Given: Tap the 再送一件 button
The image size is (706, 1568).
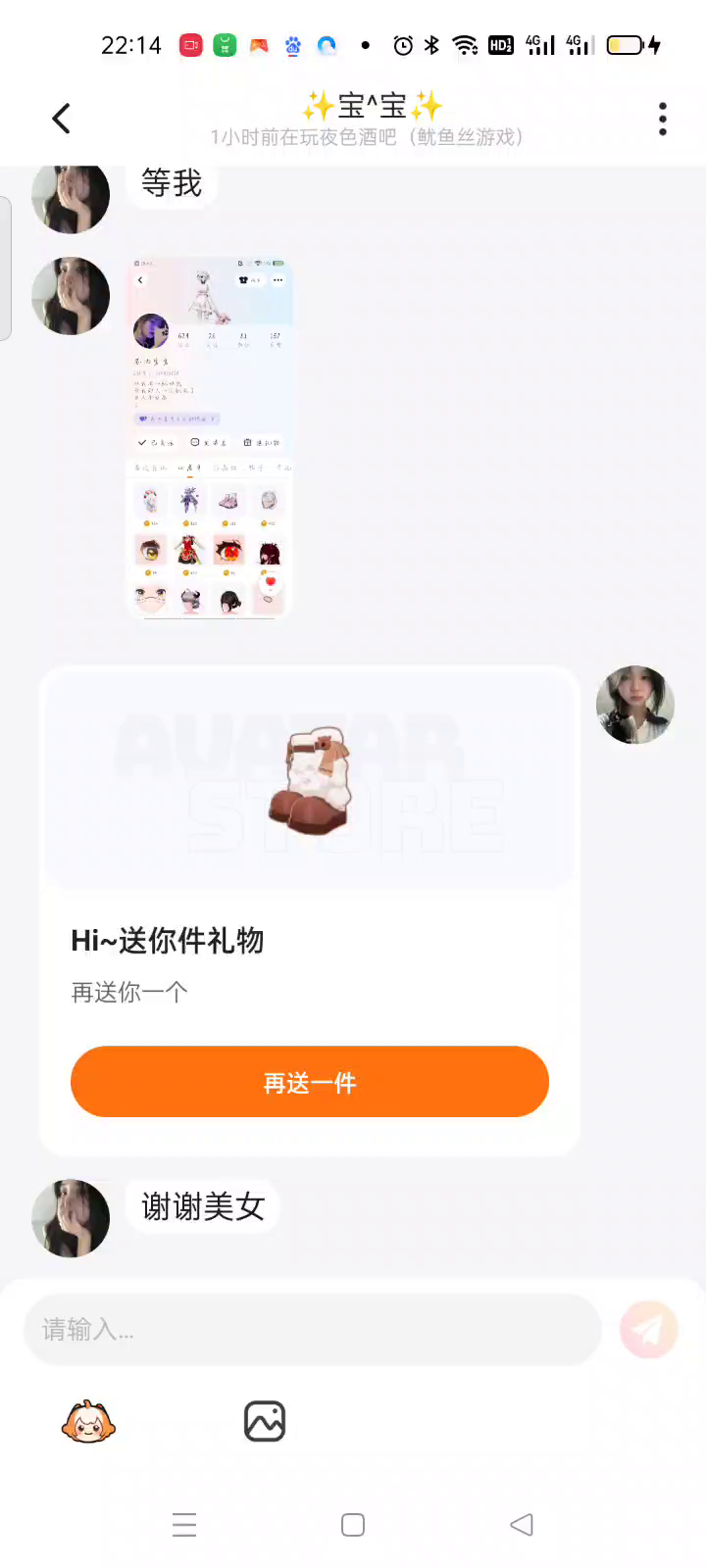Looking at the screenshot, I should 310,1082.
